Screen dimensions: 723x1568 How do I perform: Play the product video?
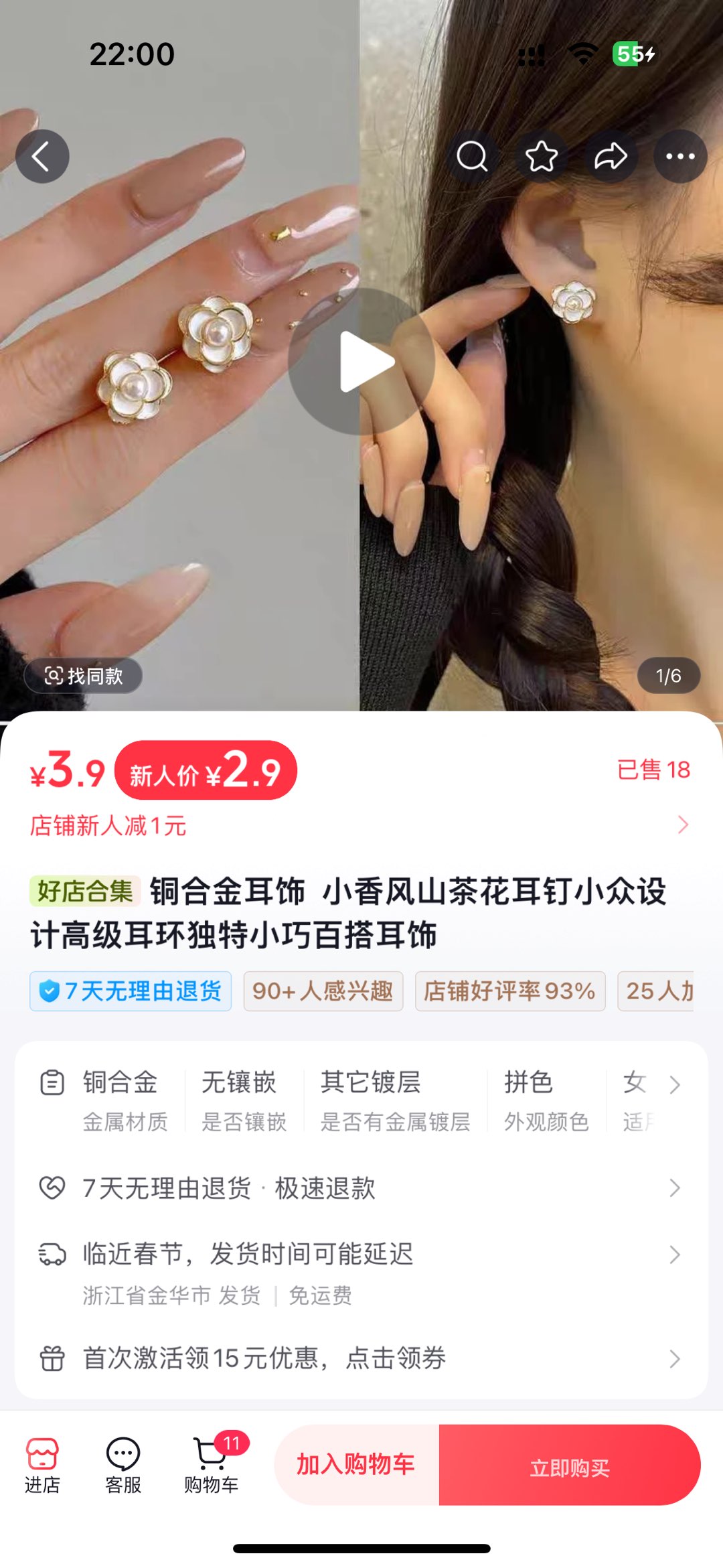361,362
